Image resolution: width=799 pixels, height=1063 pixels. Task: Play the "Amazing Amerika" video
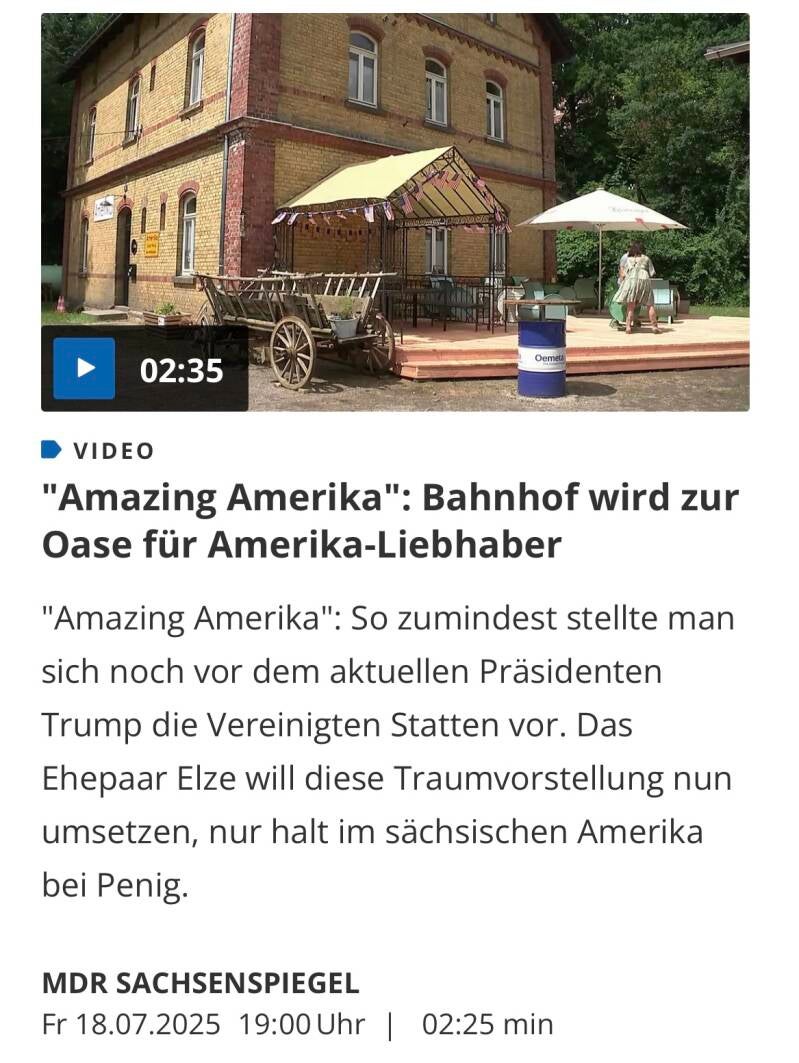84,369
